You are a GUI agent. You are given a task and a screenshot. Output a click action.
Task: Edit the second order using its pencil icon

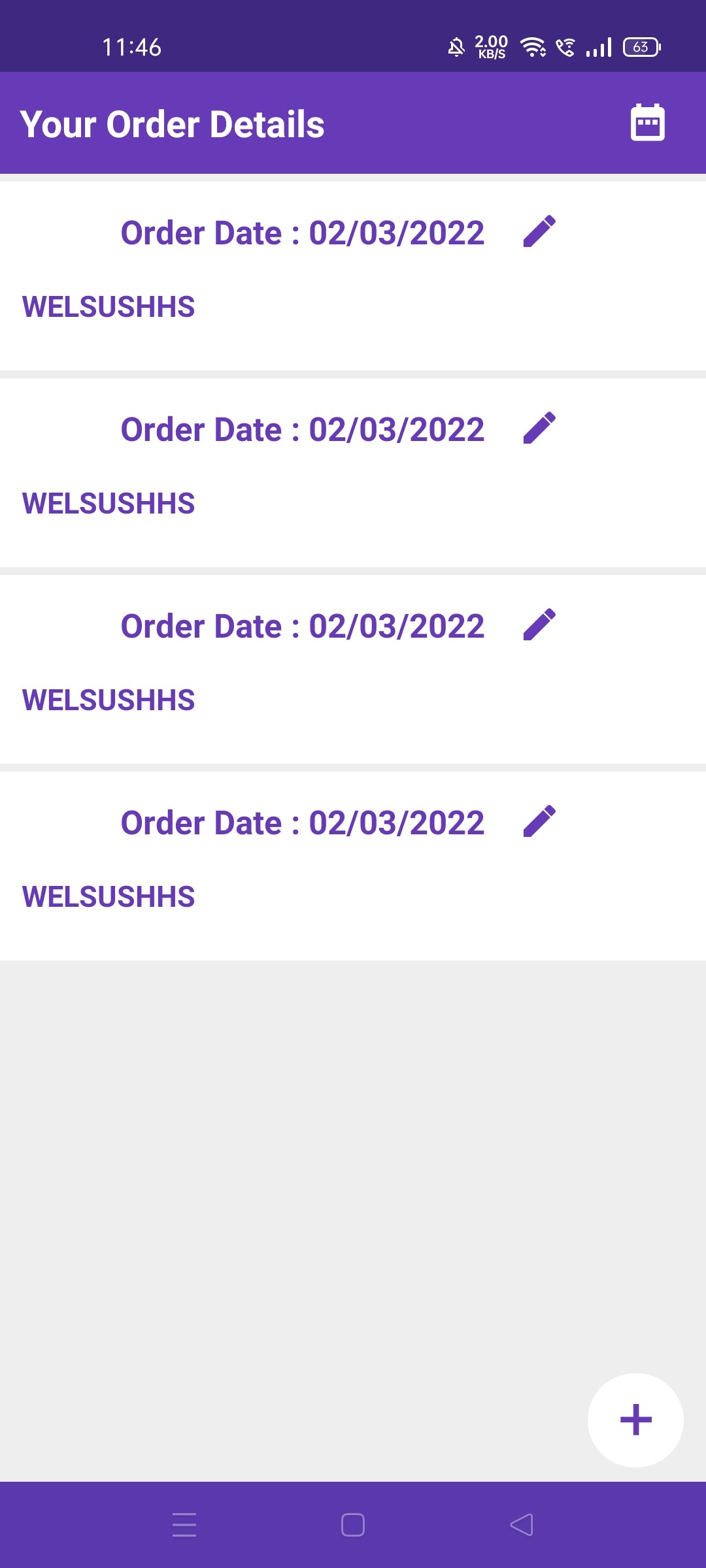[x=539, y=429]
